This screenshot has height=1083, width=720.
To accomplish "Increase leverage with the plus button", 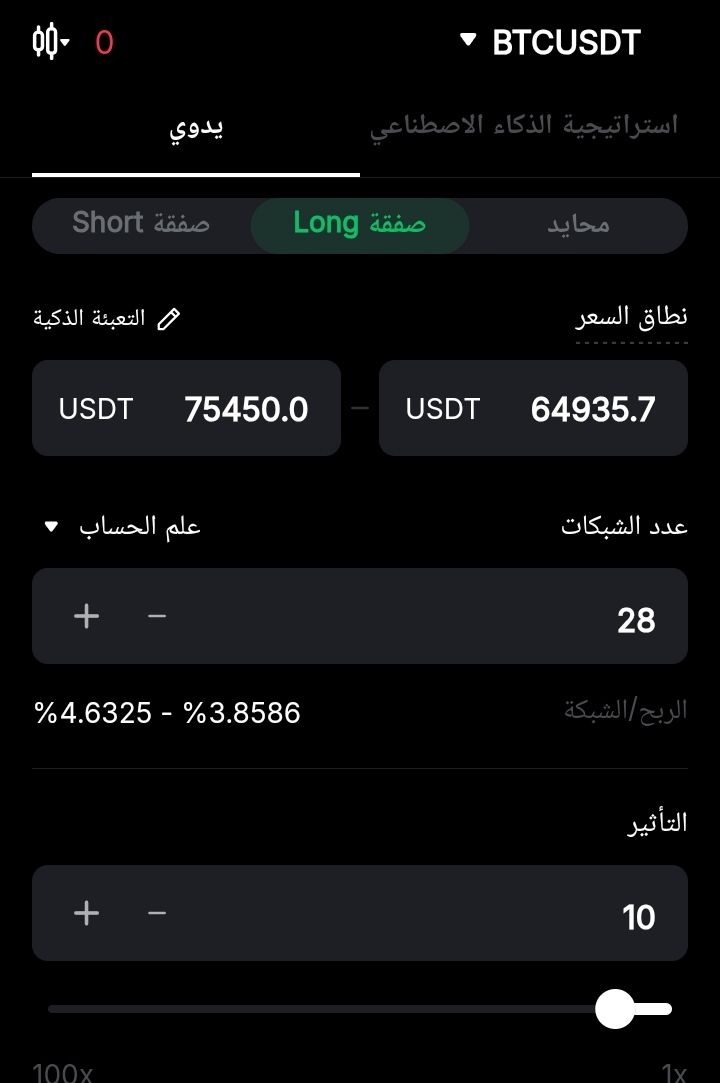I will 87,913.
